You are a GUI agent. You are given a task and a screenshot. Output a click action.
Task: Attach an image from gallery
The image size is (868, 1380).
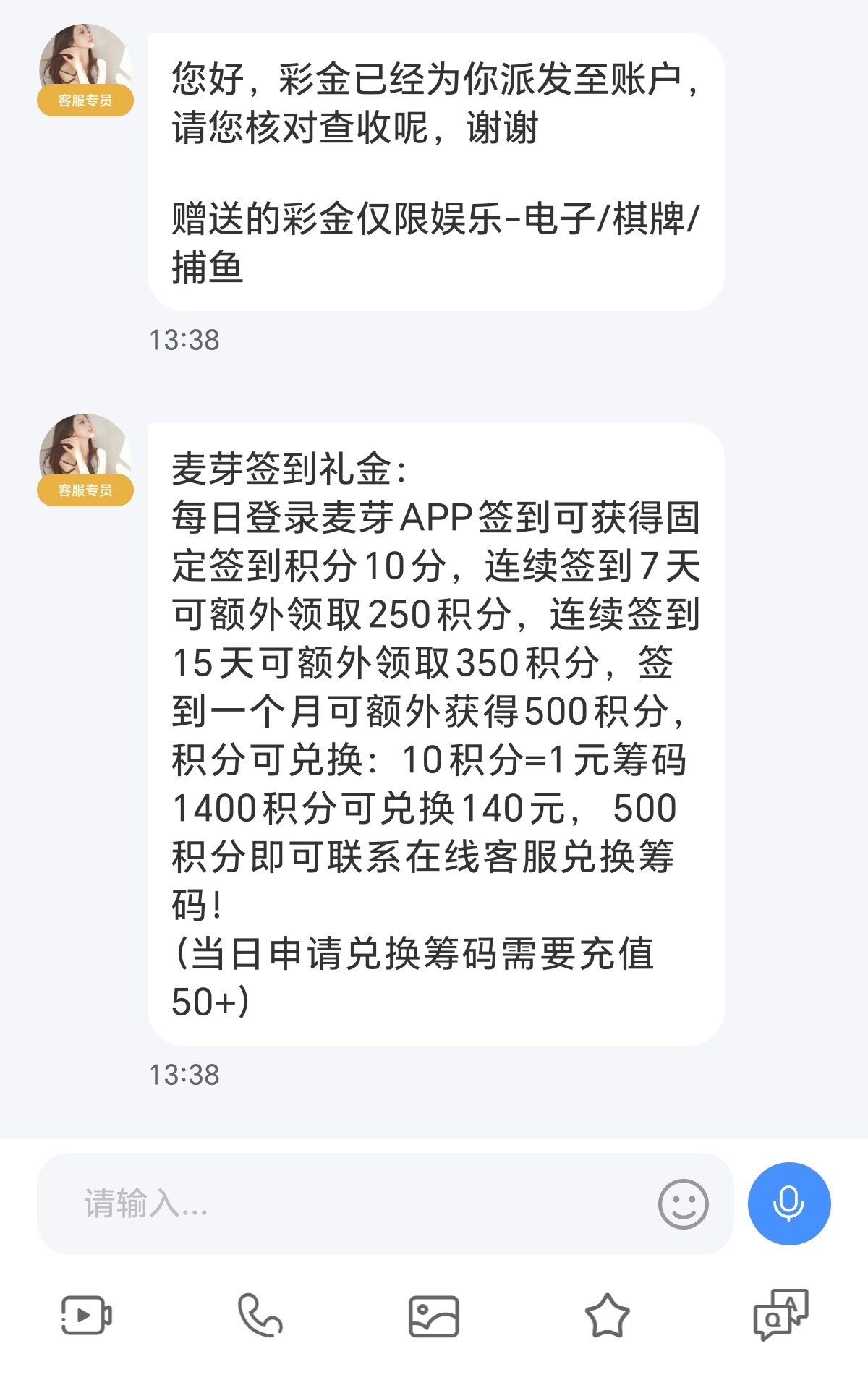pyautogui.click(x=434, y=1316)
